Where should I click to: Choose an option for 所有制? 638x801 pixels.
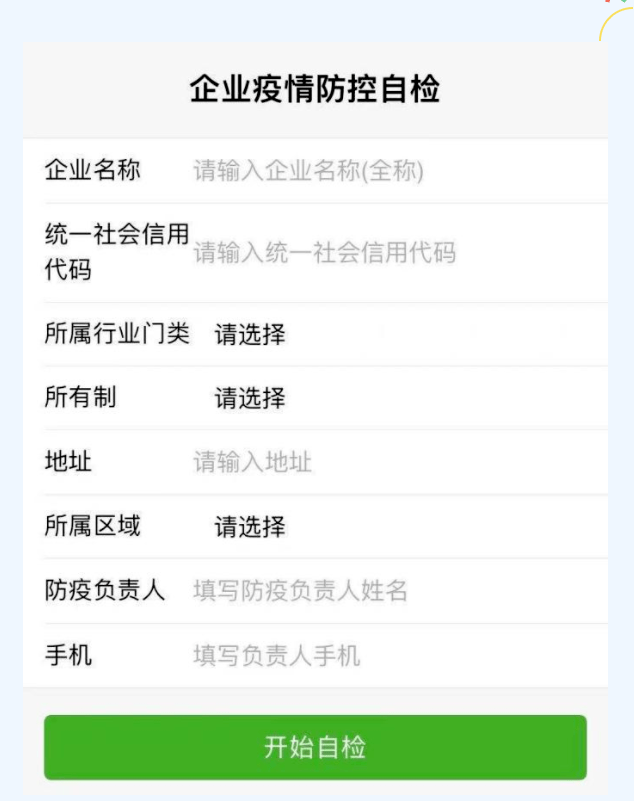[250, 398]
